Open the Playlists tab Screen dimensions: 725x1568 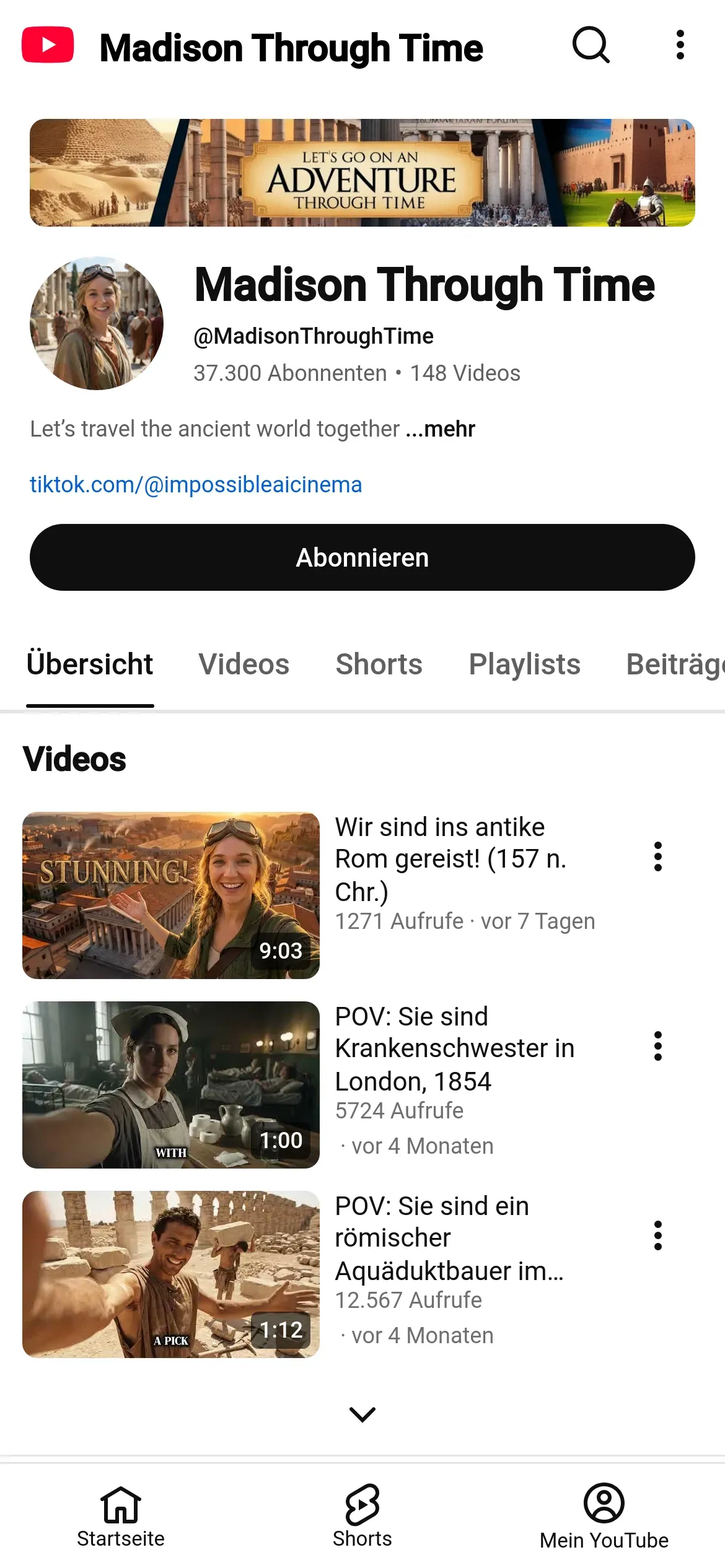coord(524,664)
